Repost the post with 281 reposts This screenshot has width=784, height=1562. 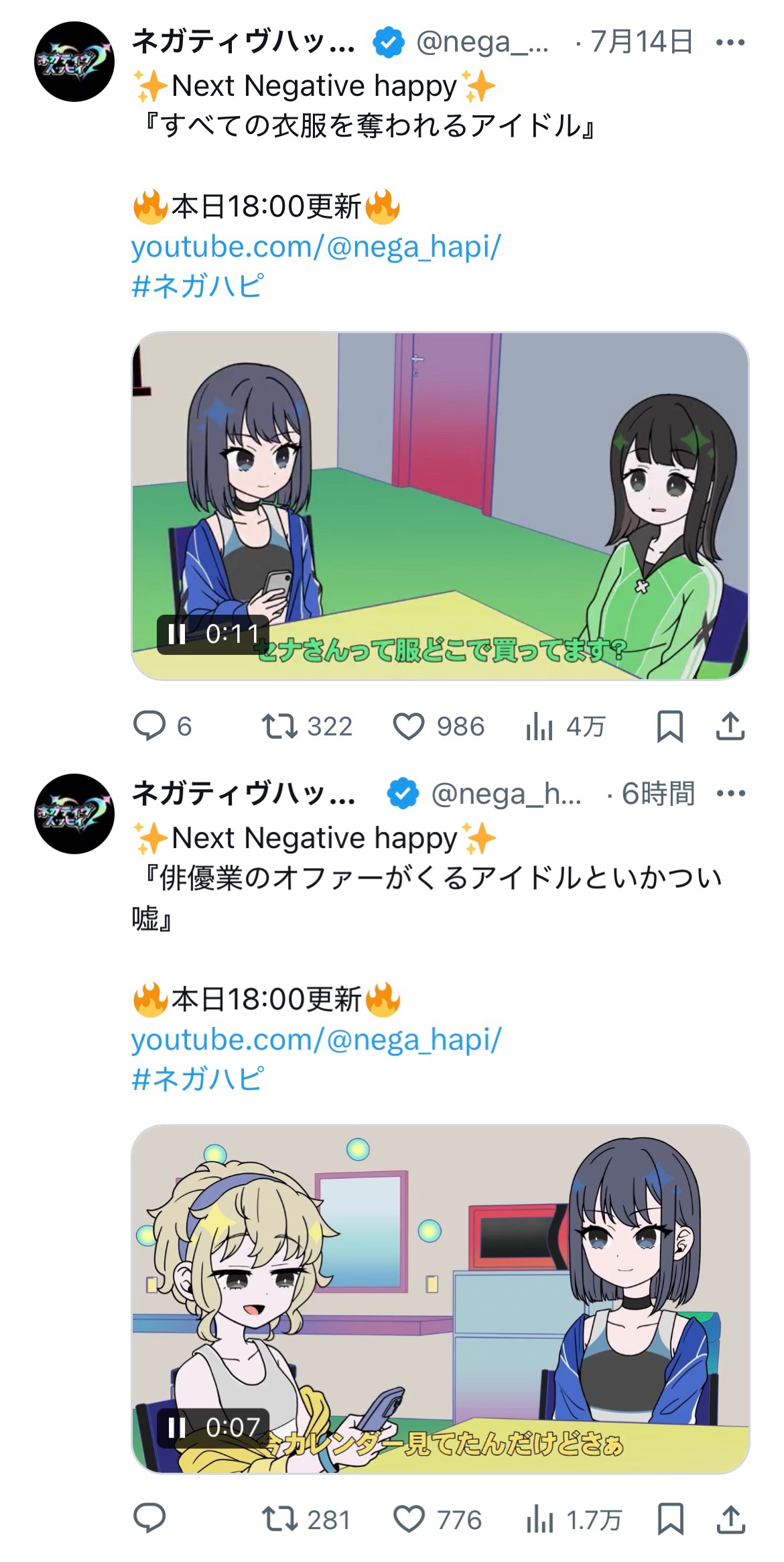click(x=280, y=1519)
